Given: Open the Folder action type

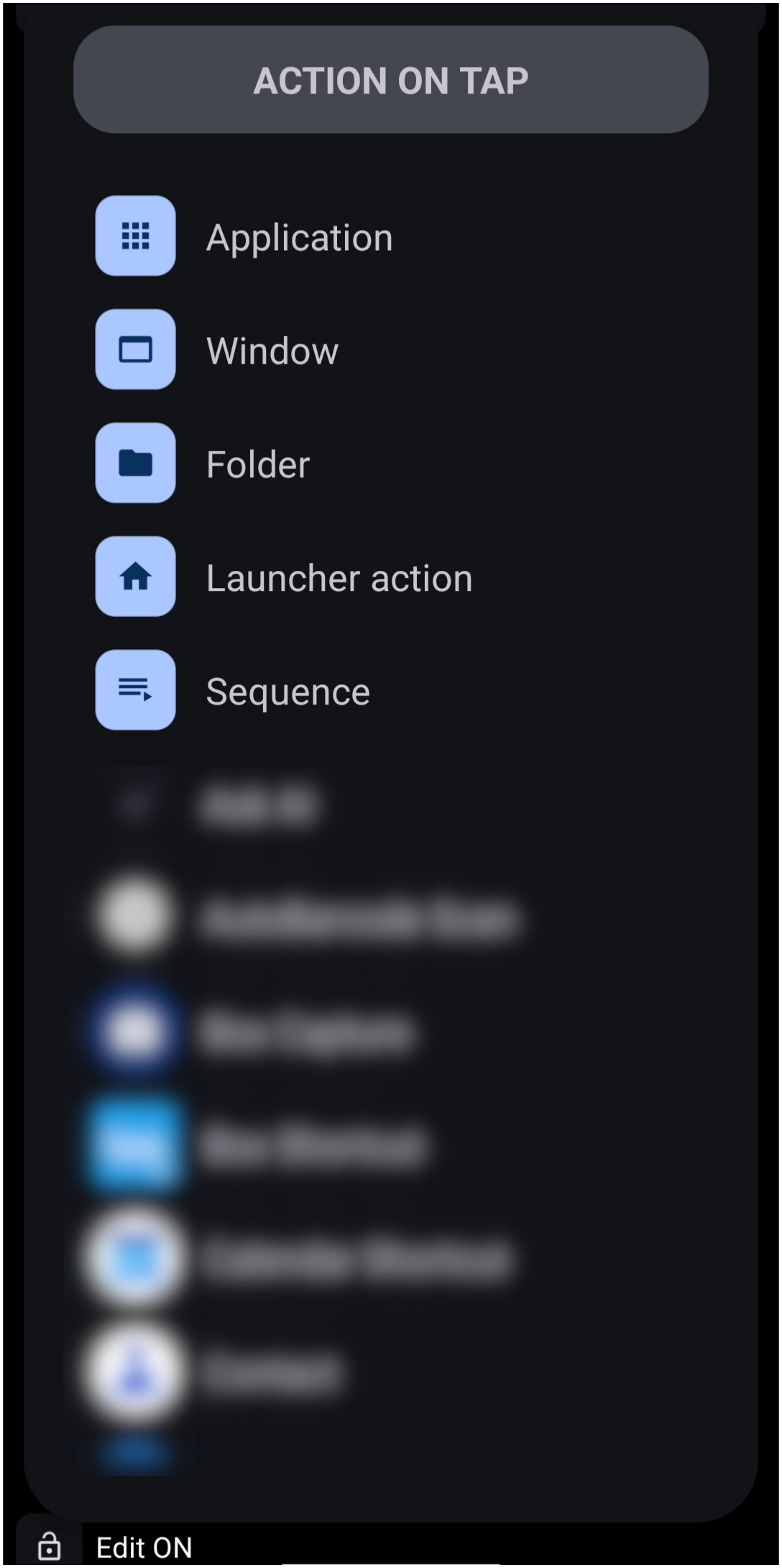Looking at the screenshot, I should (390, 464).
